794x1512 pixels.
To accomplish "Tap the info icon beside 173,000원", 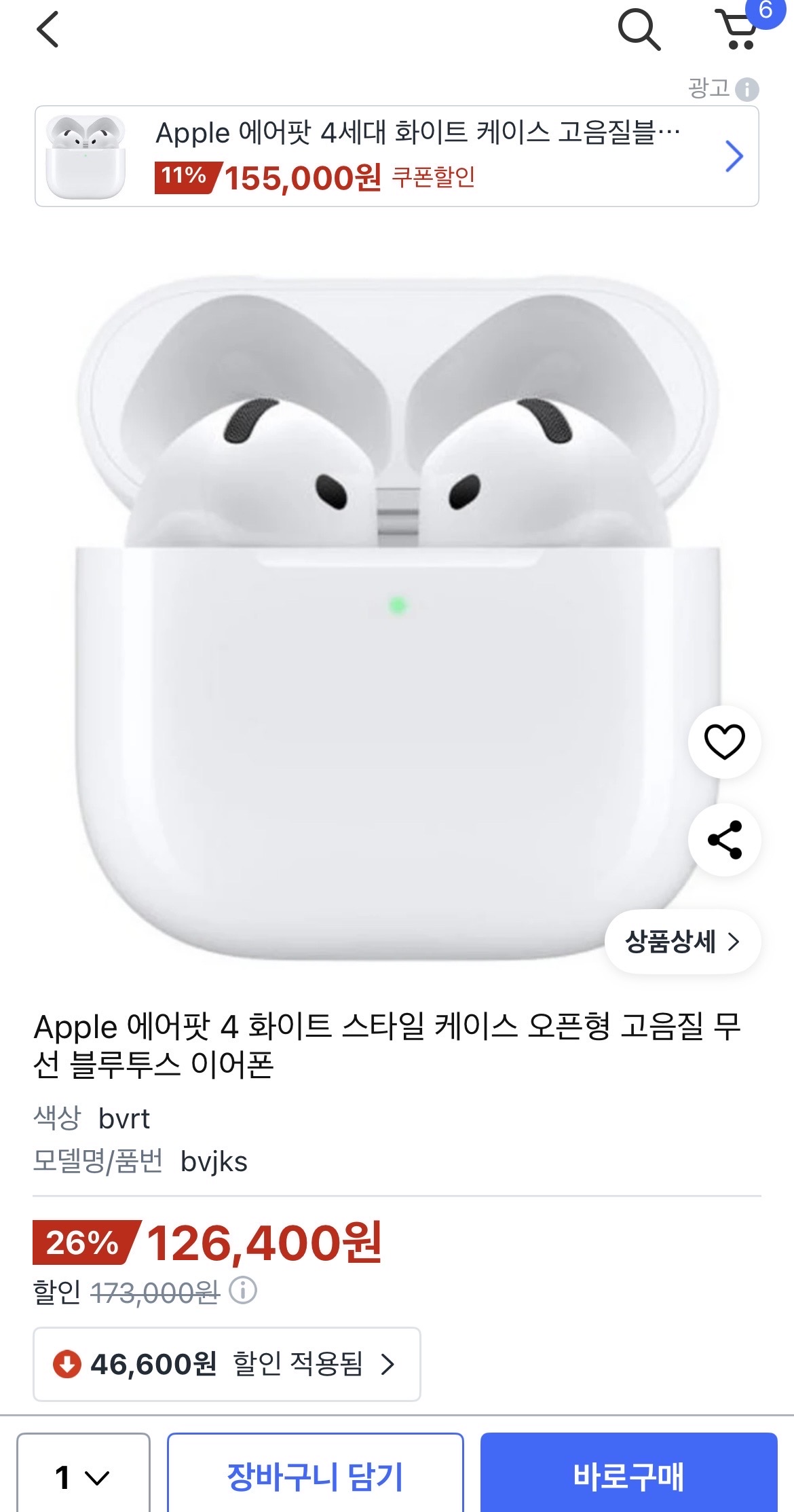I will coord(242,1291).
